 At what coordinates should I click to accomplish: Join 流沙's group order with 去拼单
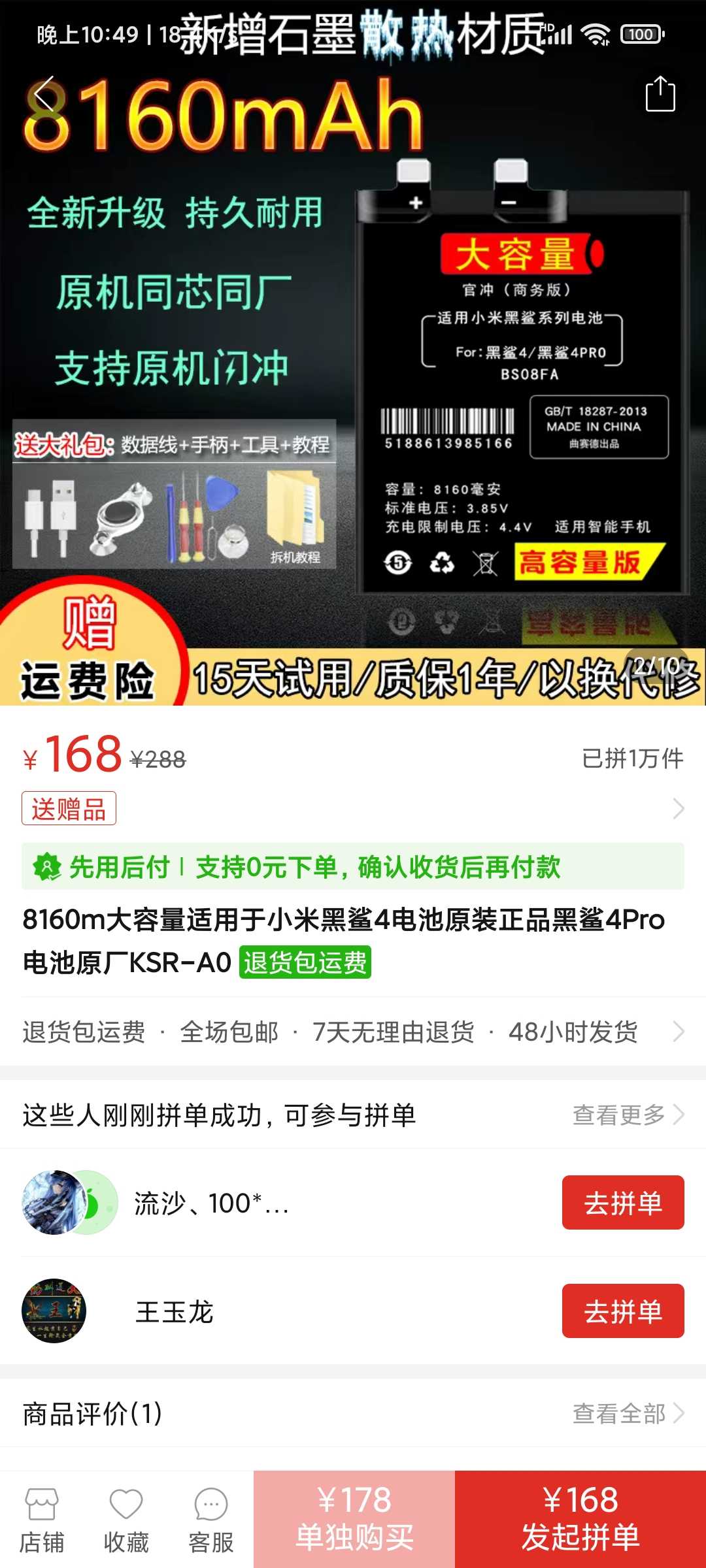tap(623, 1203)
